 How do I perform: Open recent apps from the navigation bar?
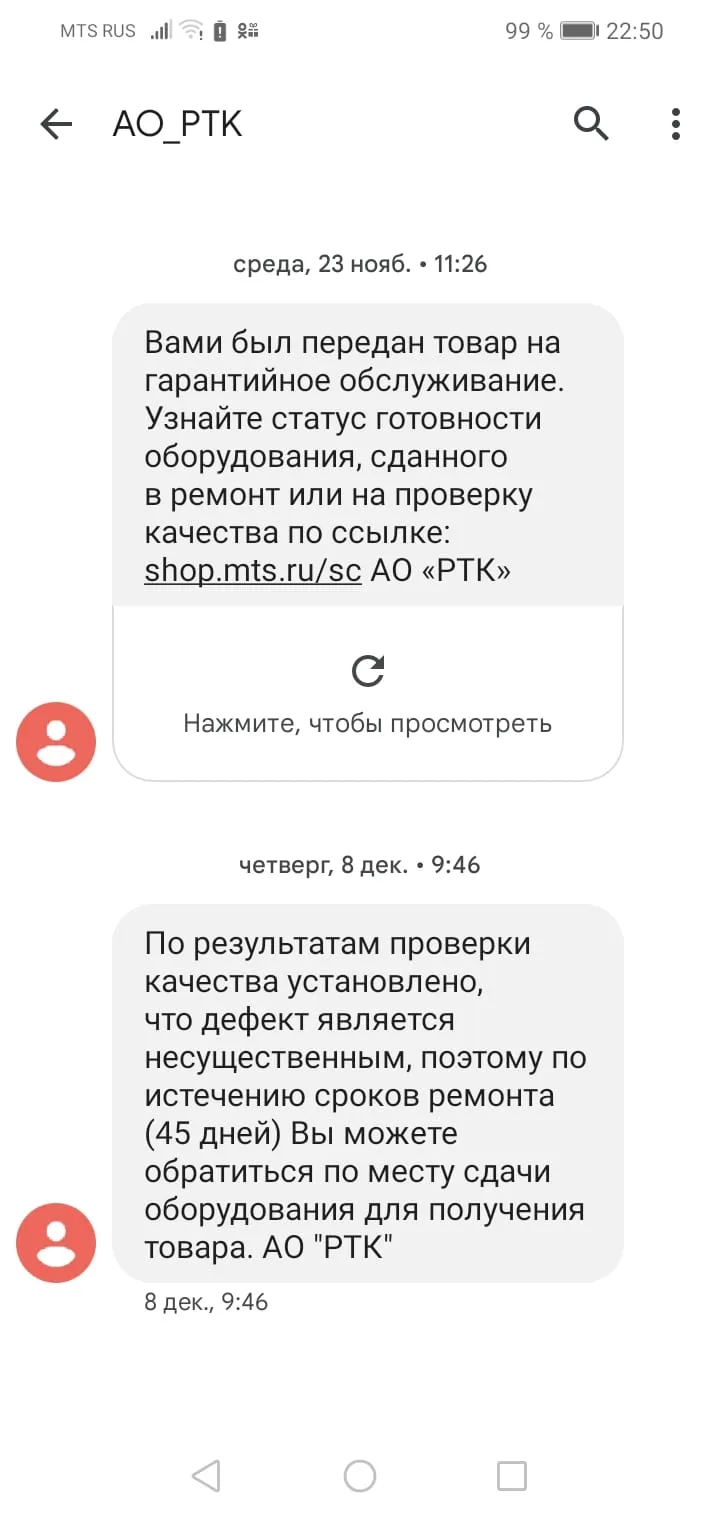(512, 1476)
